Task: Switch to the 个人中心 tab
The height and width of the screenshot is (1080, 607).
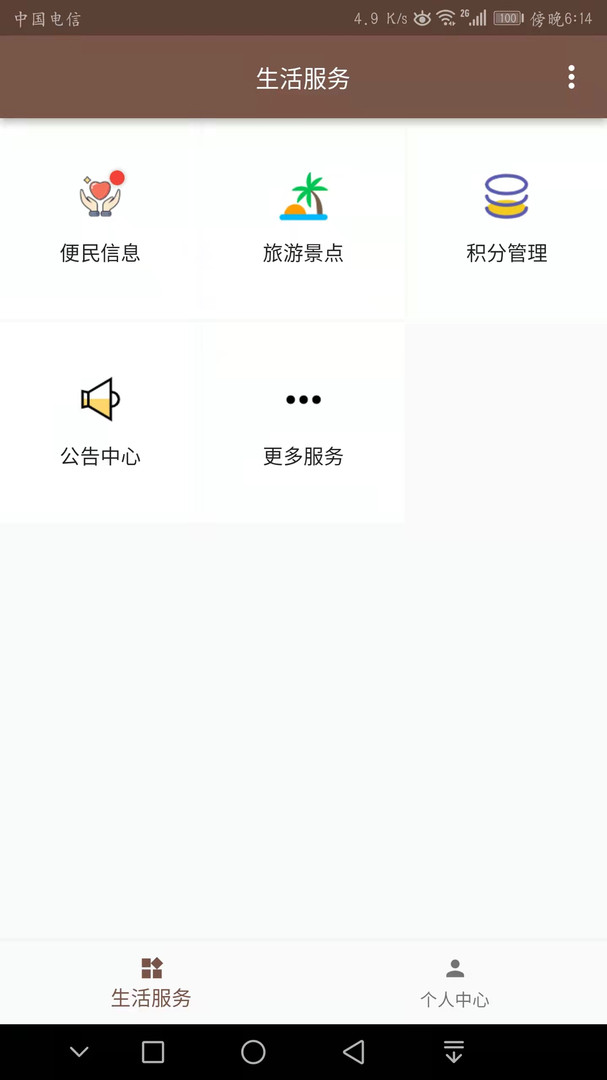Action: [455, 983]
